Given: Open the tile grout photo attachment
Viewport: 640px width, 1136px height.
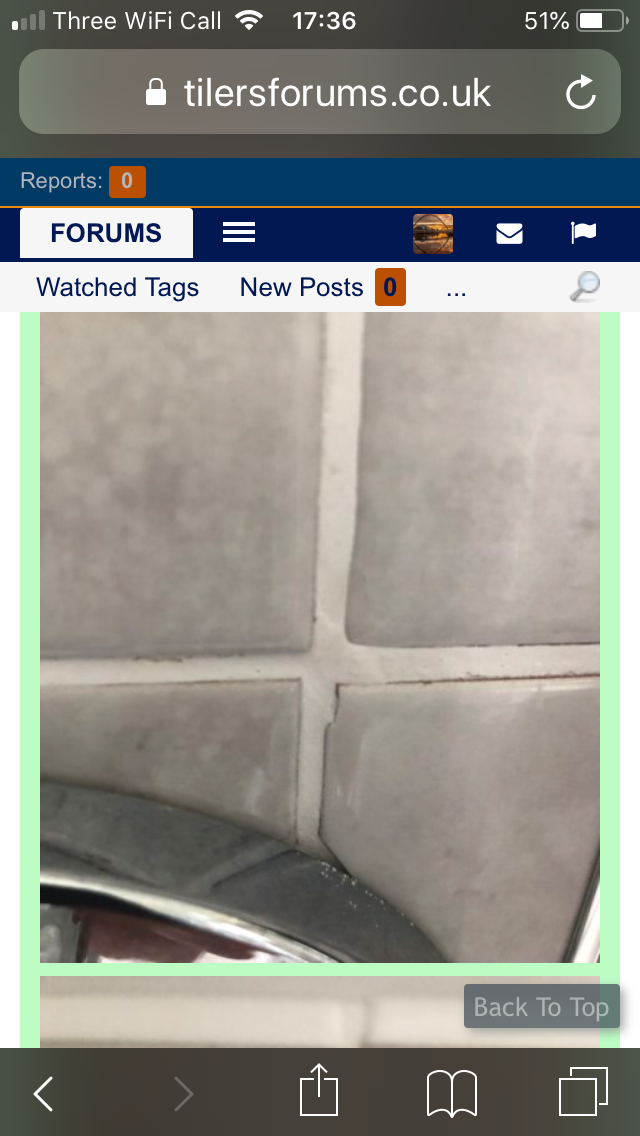Looking at the screenshot, I should (x=320, y=638).
